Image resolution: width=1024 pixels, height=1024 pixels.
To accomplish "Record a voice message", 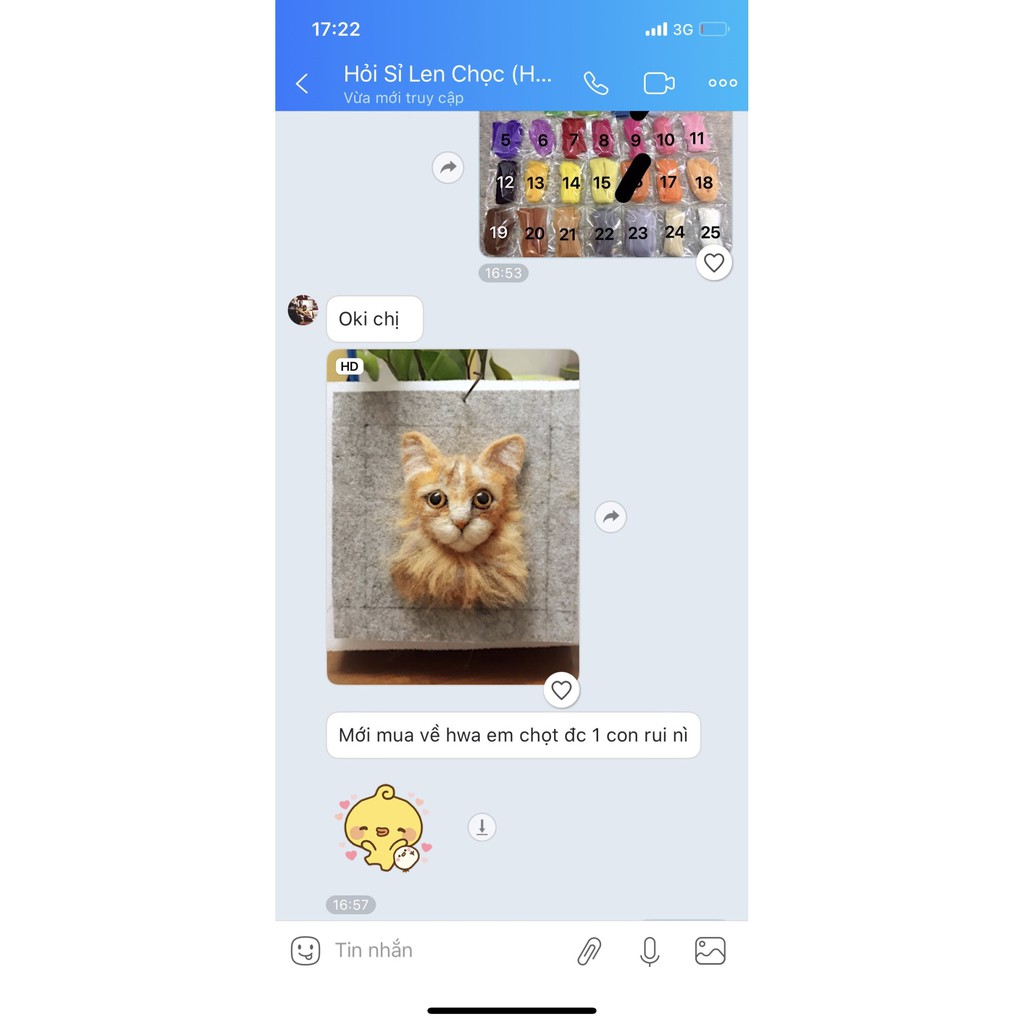I will [x=650, y=951].
